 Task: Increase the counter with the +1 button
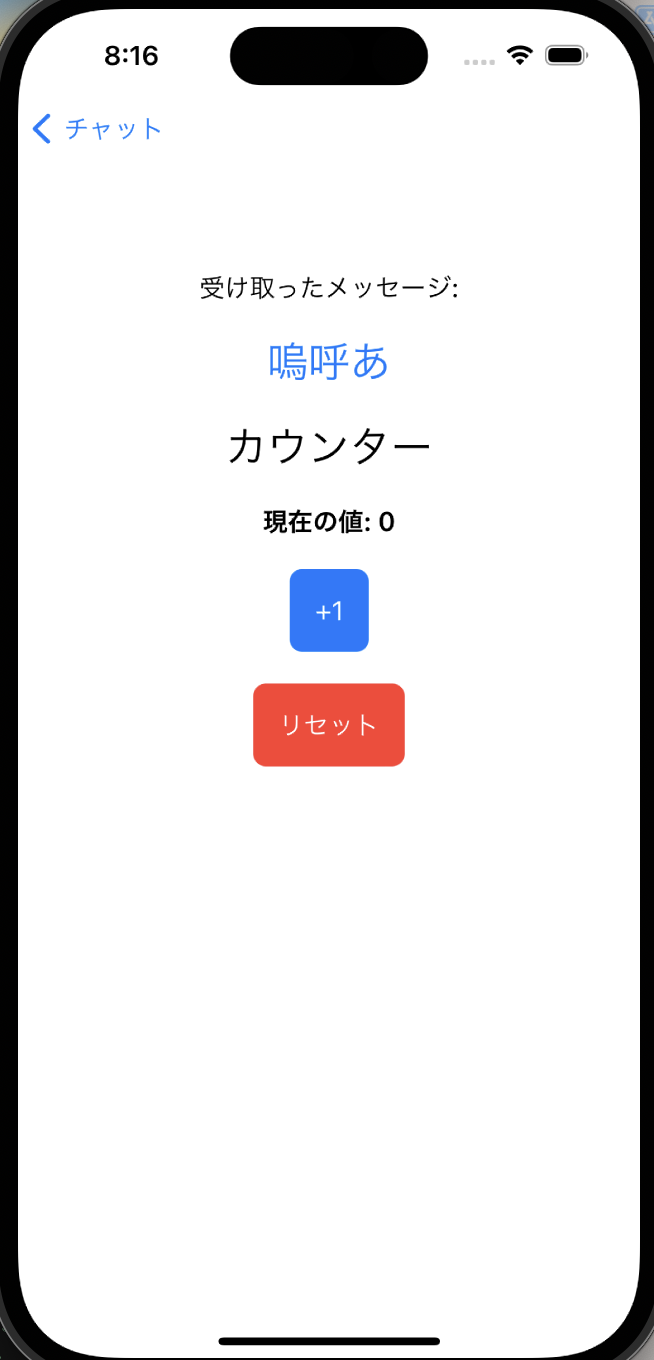point(329,611)
